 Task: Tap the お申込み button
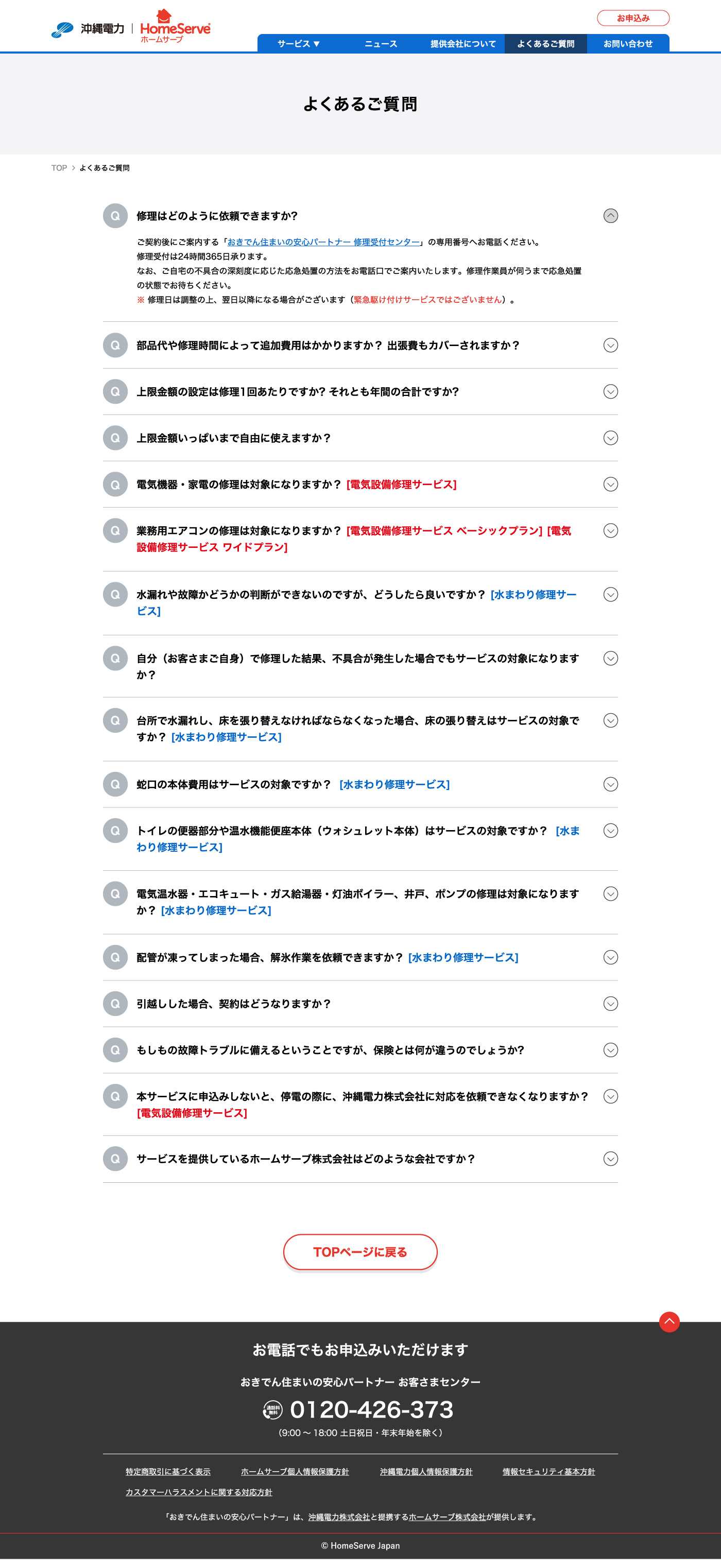click(x=633, y=18)
